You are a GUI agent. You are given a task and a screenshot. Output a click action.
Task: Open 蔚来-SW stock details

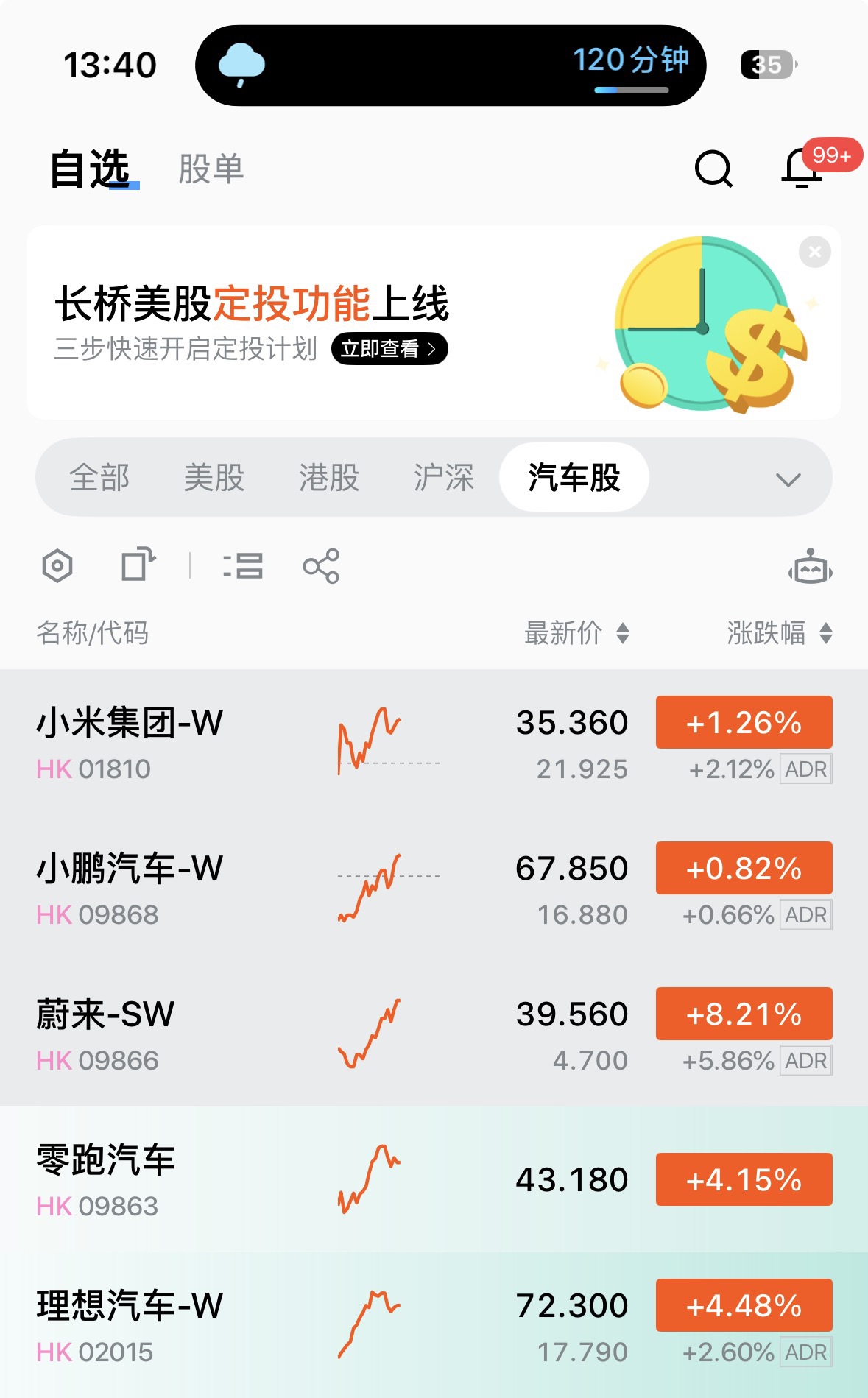pyautogui.click(x=105, y=1034)
